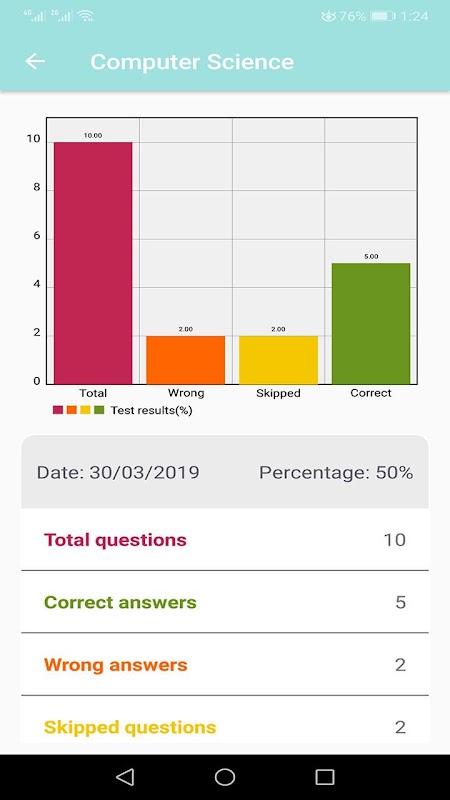Open the recent apps view
Viewport: 450px width, 800px height.
[324, 777]
